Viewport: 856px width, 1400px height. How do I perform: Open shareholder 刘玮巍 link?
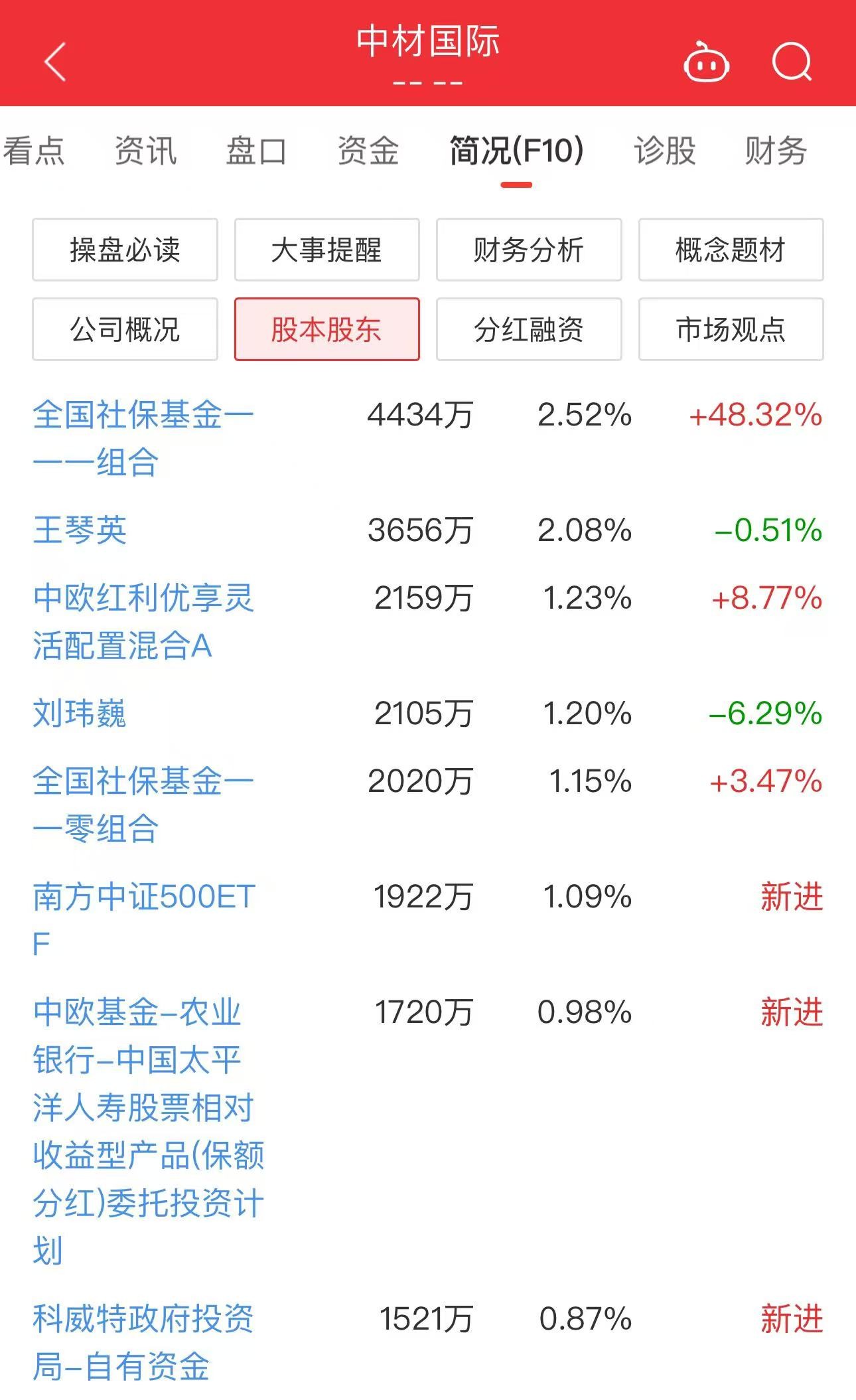80,714
